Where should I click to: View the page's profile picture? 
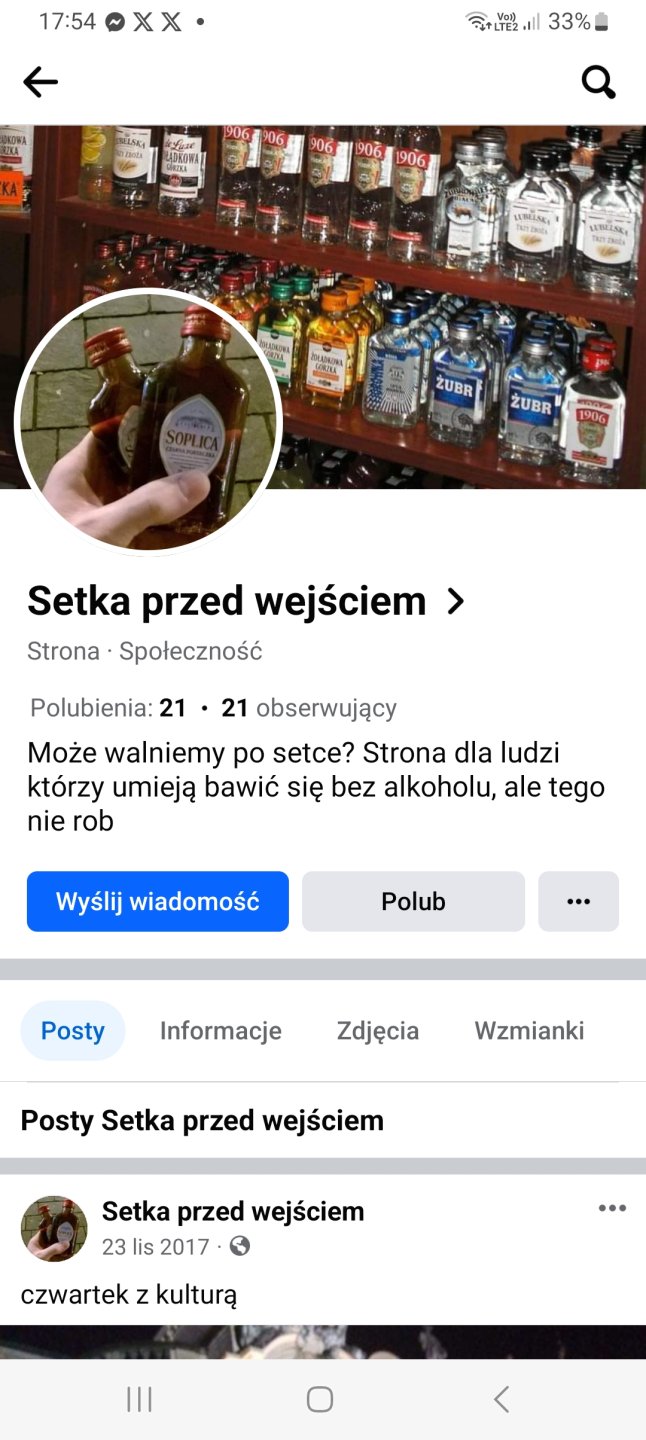click(148, 422)
